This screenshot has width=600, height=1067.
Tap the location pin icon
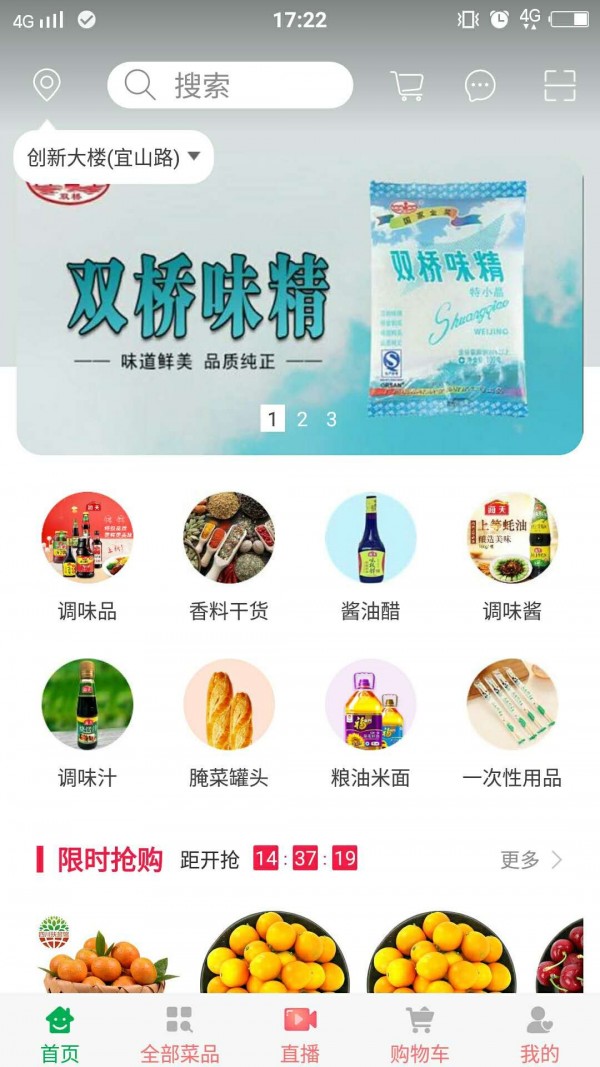pyautogui.click(x=46, y=85)
